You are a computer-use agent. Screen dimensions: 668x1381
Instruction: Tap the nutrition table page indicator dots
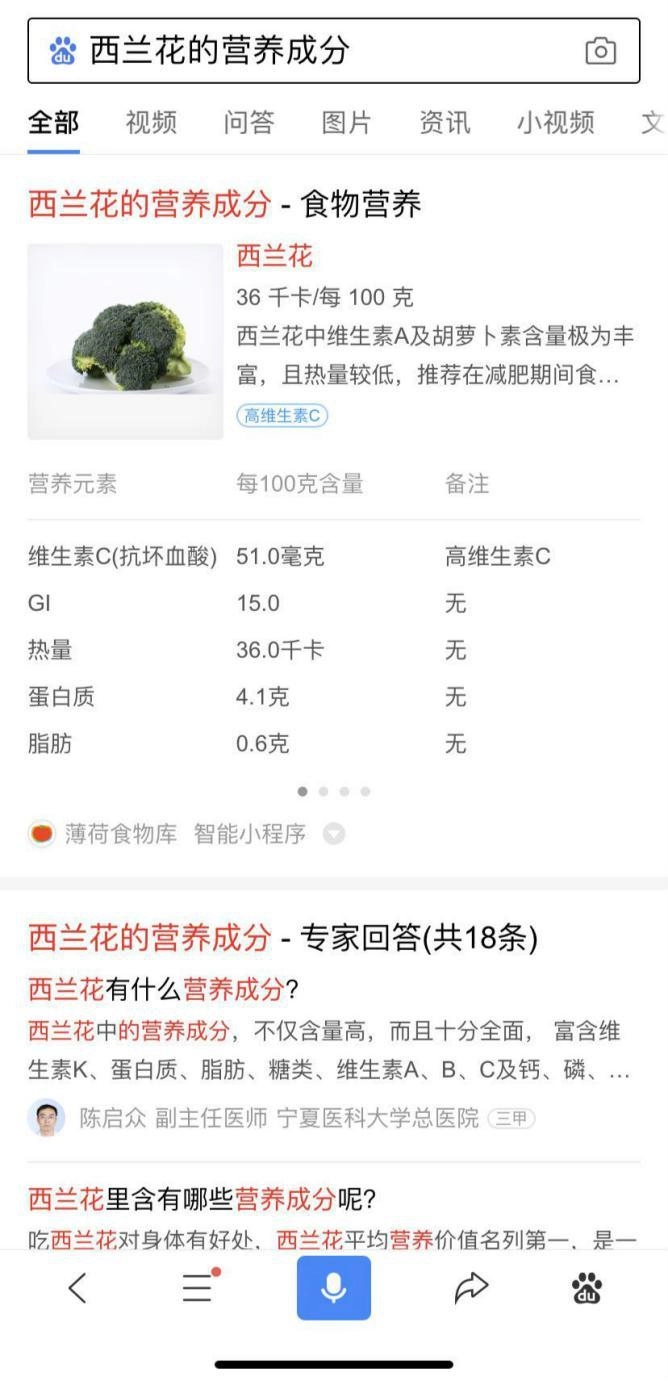[334, 791]
